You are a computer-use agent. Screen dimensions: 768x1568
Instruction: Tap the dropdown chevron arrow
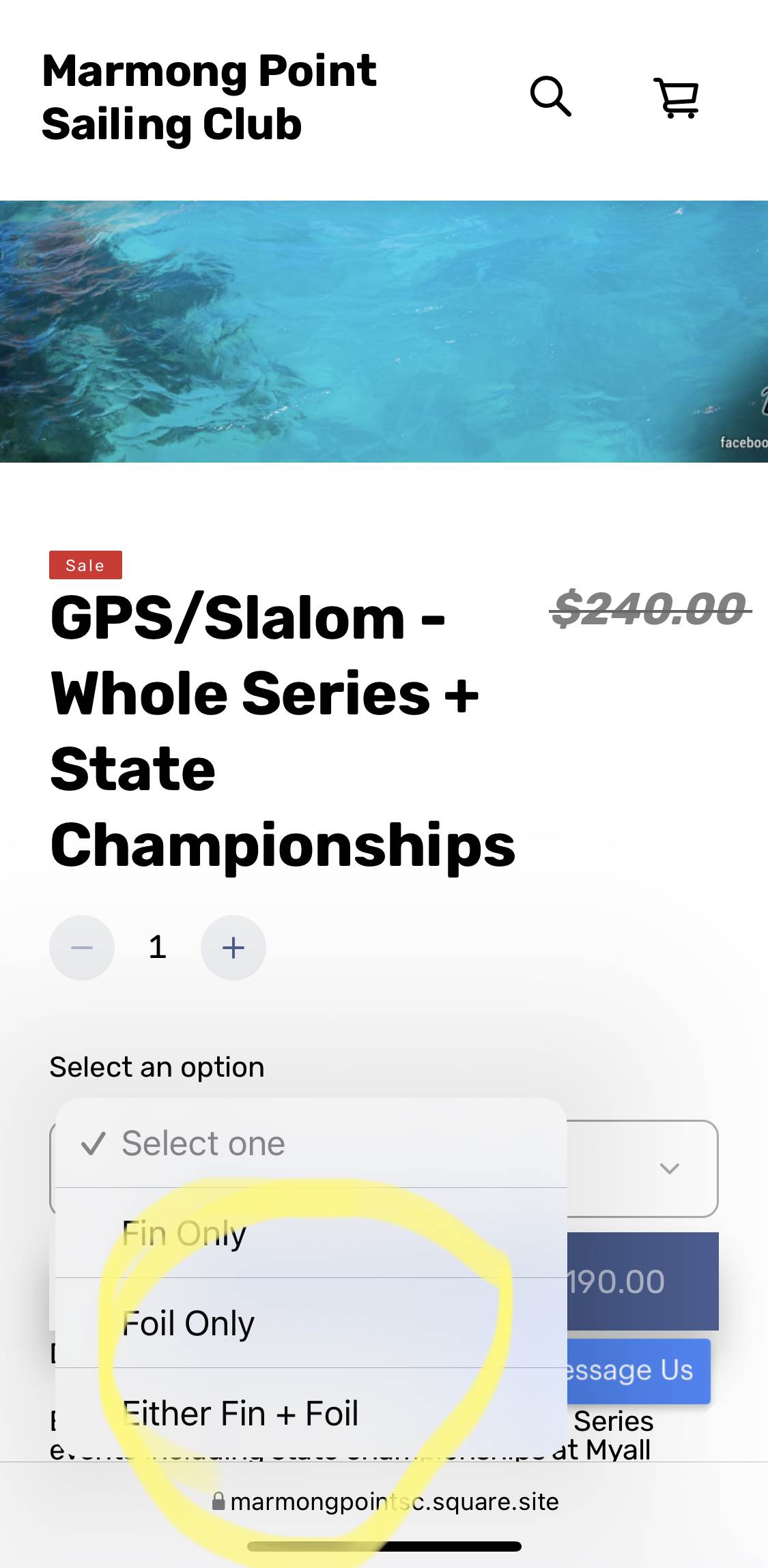(670, 1168)
